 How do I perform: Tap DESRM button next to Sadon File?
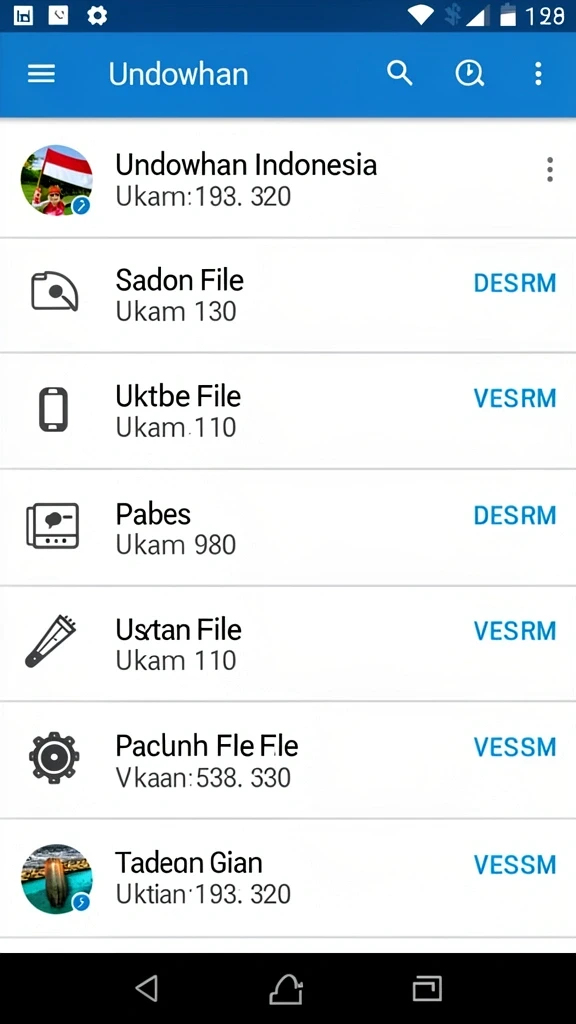pos(515,283)
